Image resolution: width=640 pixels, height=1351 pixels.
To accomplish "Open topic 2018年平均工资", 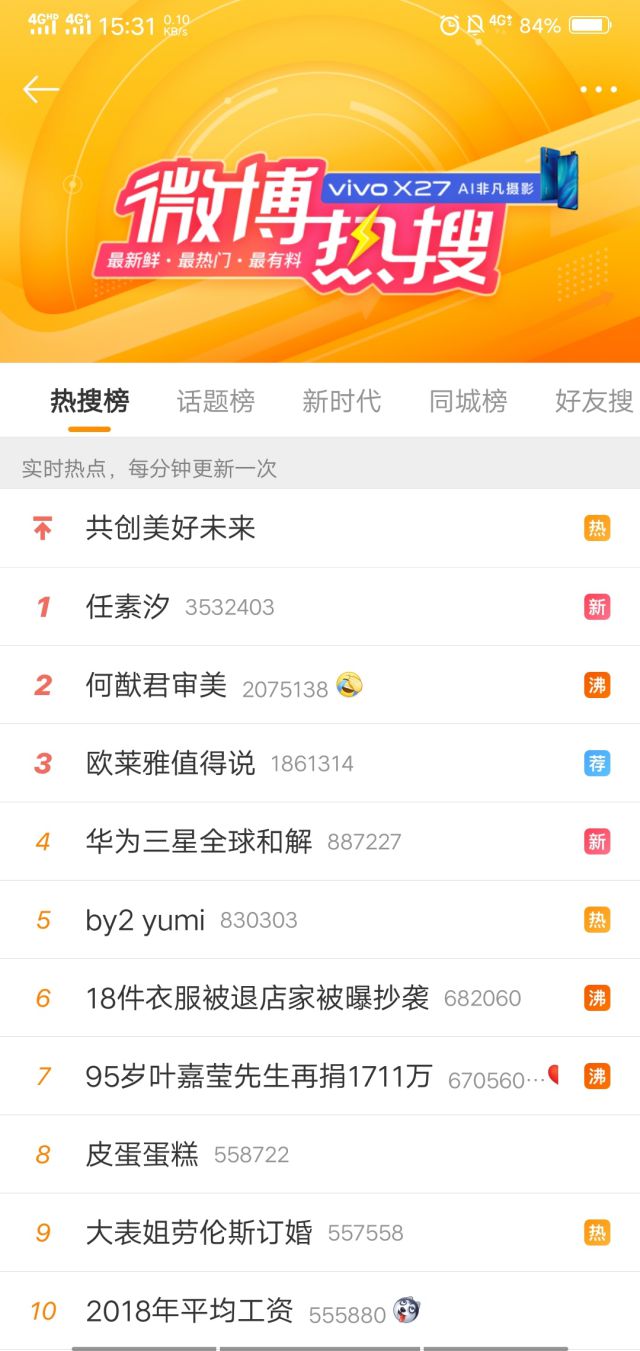I will point(190,1310).
